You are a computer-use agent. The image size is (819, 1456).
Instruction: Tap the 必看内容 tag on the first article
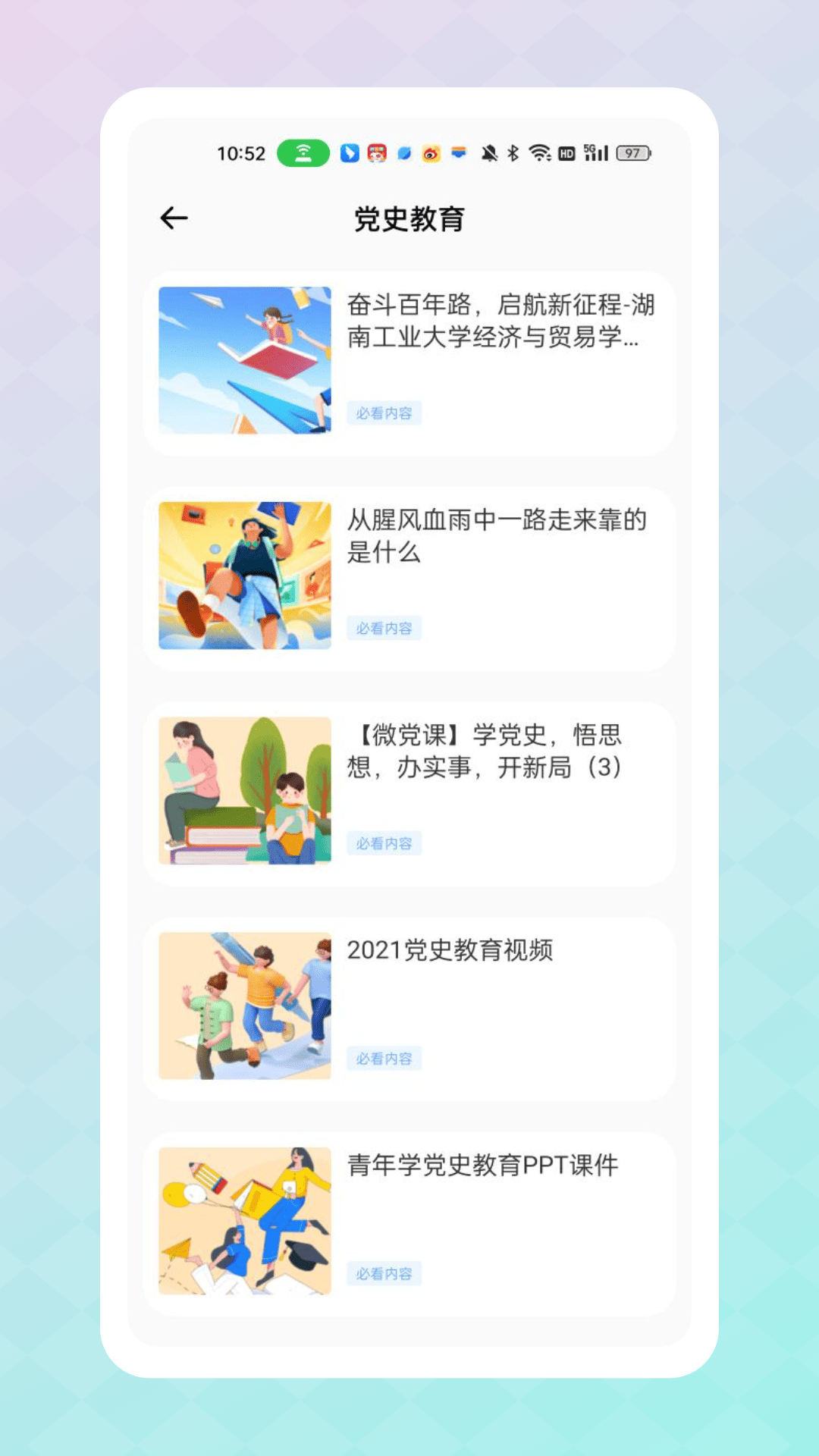tap(384, 413)
